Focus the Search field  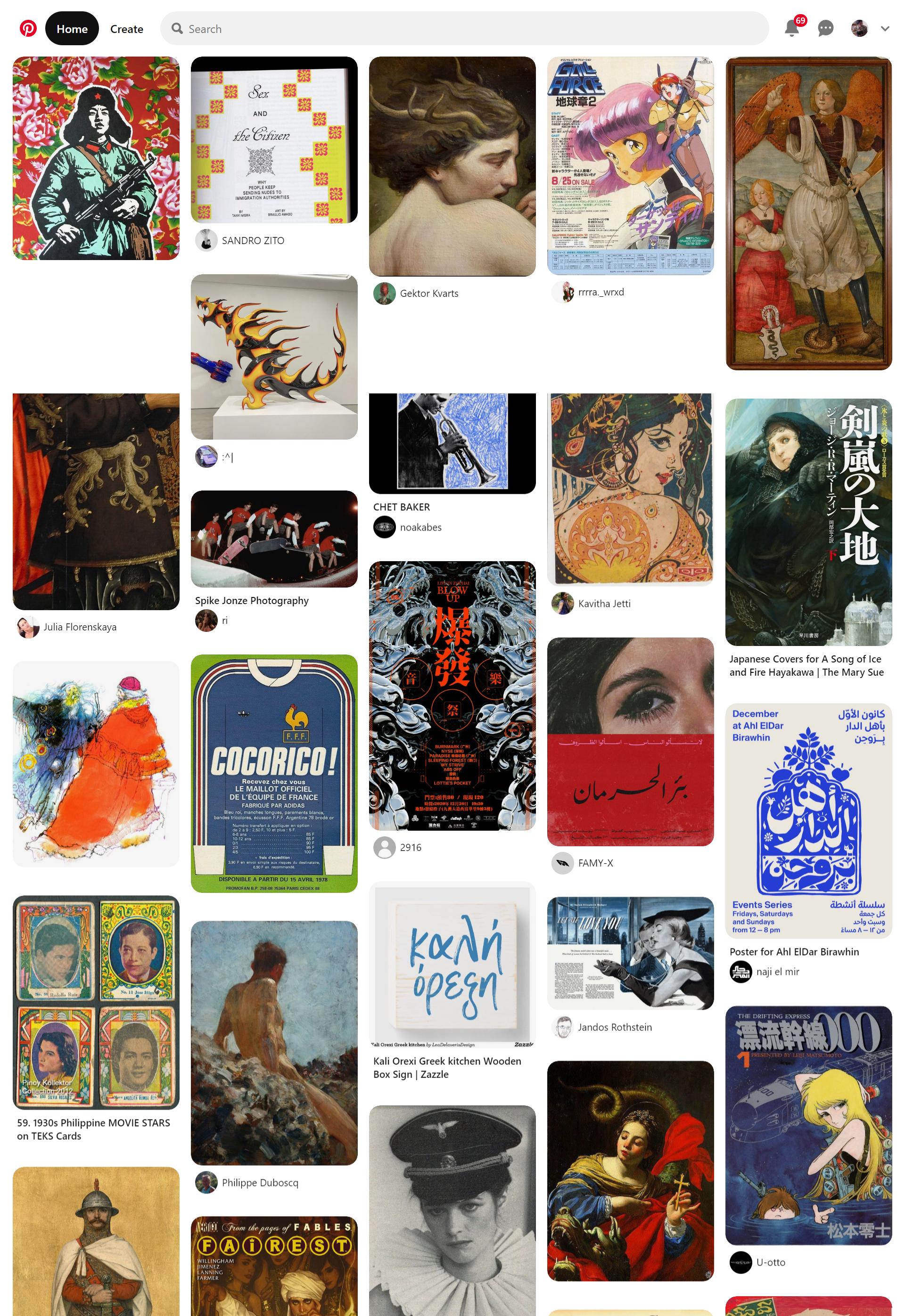click(x=464, y=29)
